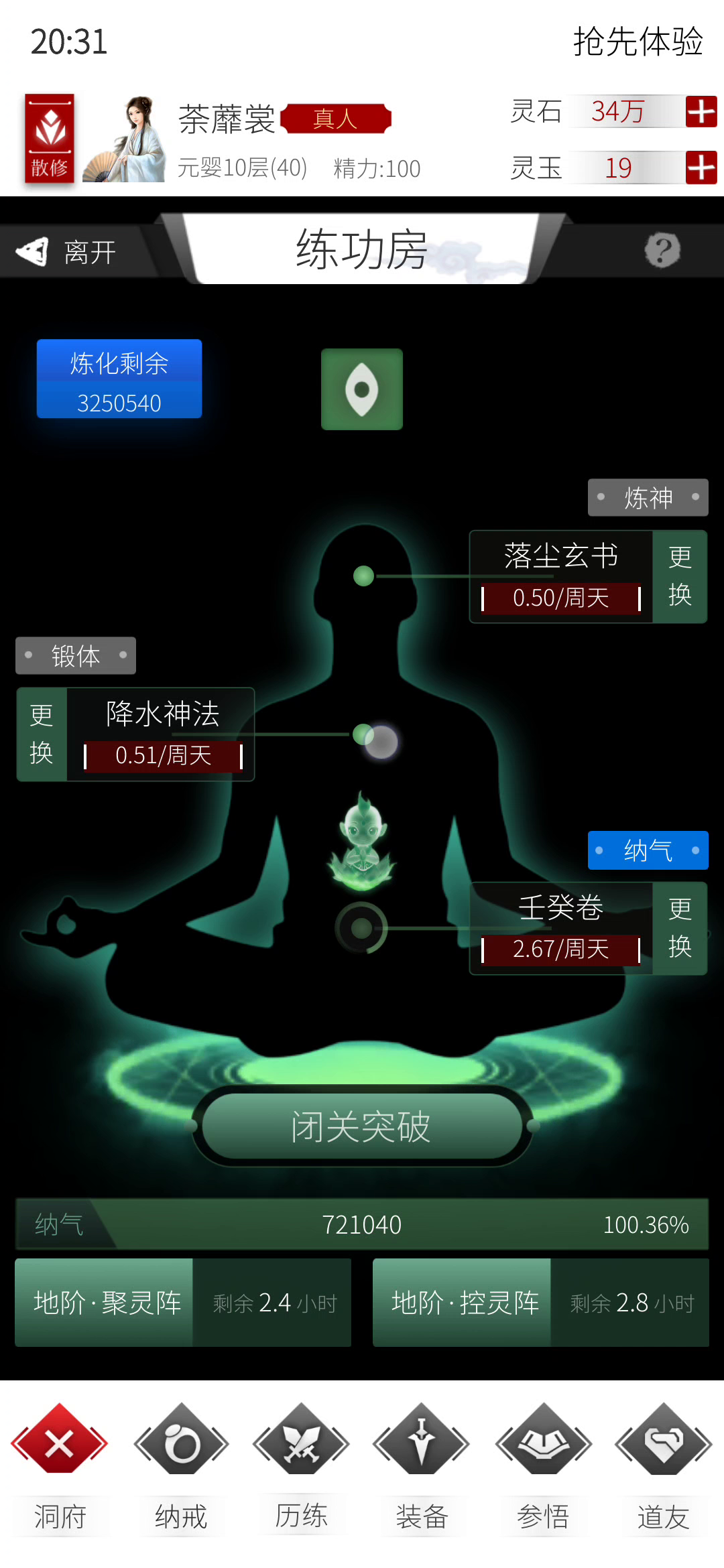Change 落尘玄书 via its 更换 button

coord(680,576)
